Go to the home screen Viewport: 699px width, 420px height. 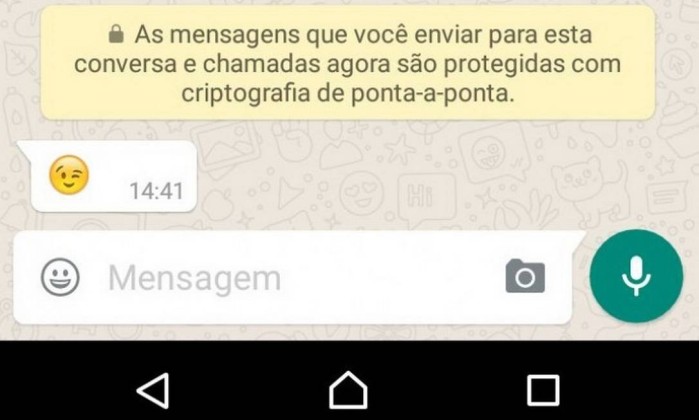pyautogui.click(x=348, y=390)
